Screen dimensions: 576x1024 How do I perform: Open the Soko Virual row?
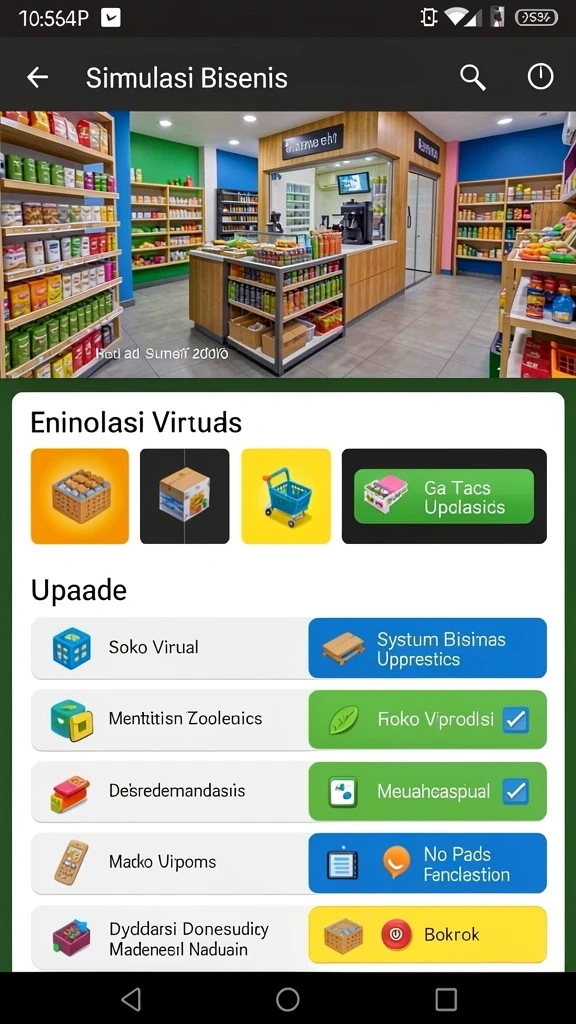coord(170,648)
